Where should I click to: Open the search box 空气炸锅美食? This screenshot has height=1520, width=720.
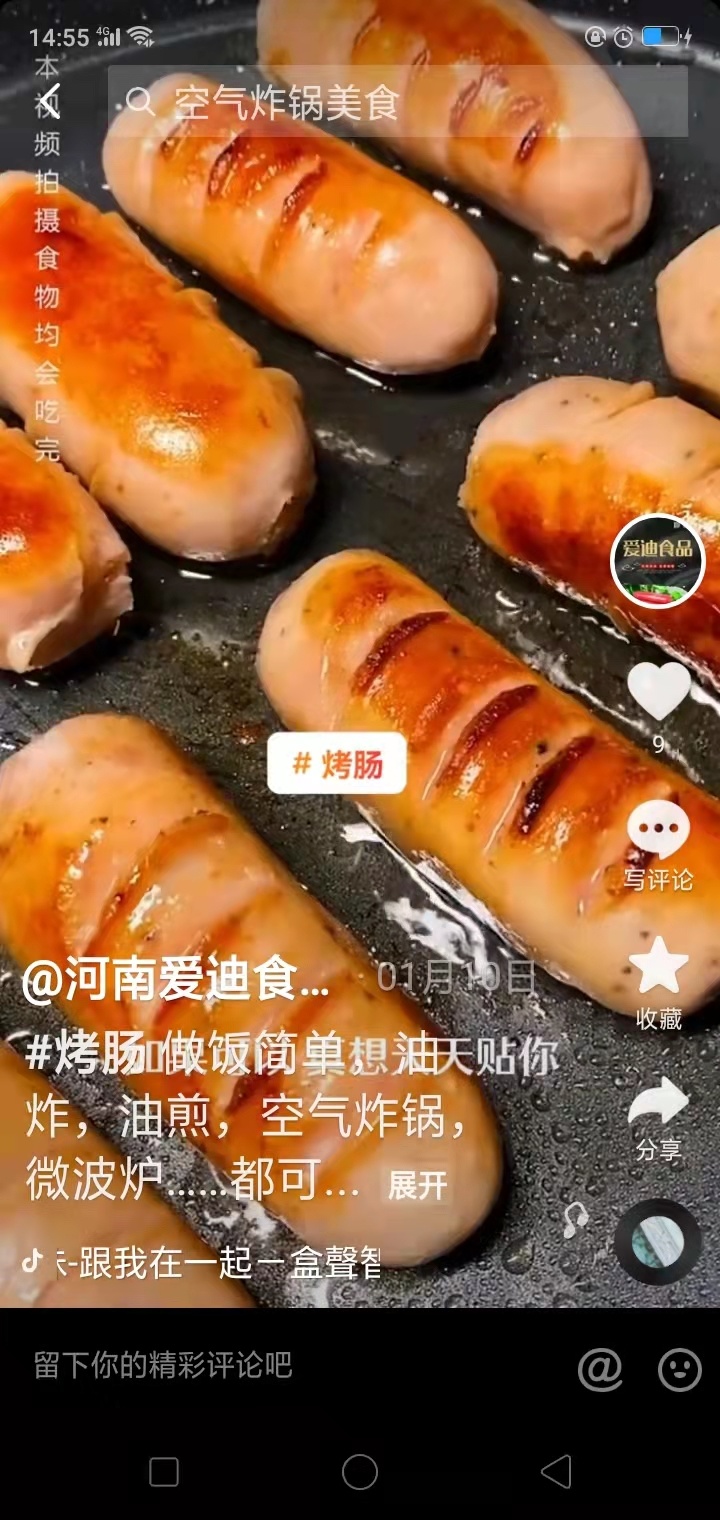pyautogui.click(x=398, y=102)
